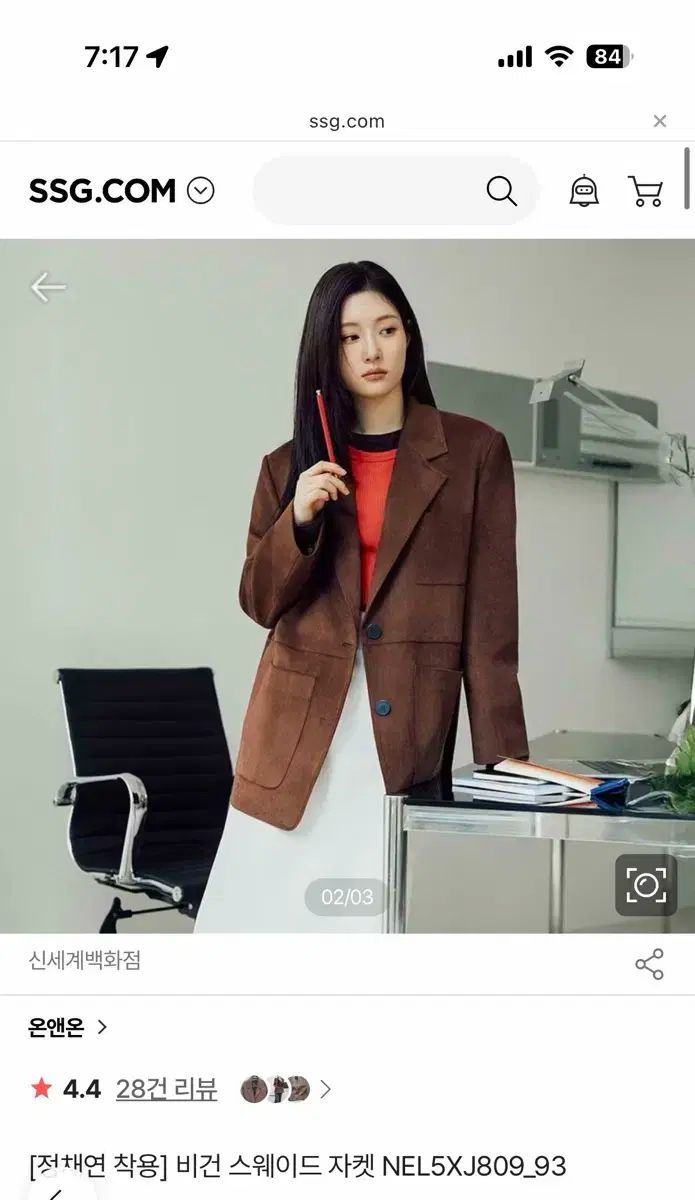Viewport: 695px width, 1200px height.
Task: Share this product
Action: [x=649, y=964]
